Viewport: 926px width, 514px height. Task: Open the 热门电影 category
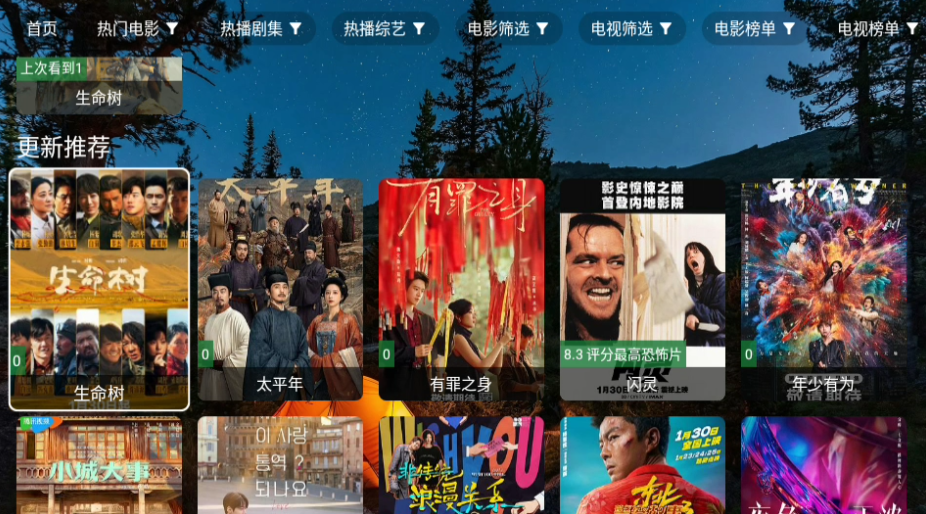coord(137,29)
